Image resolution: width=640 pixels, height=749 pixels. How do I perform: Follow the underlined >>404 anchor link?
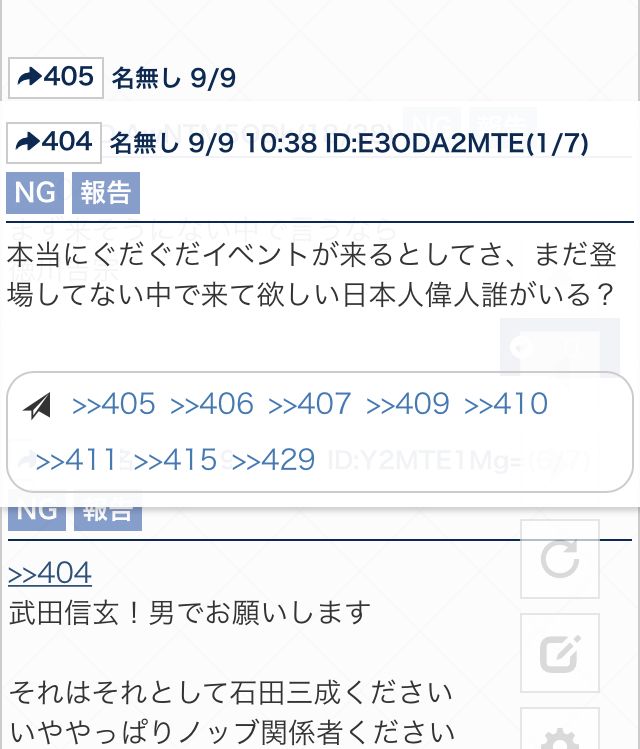pos(50,574)
